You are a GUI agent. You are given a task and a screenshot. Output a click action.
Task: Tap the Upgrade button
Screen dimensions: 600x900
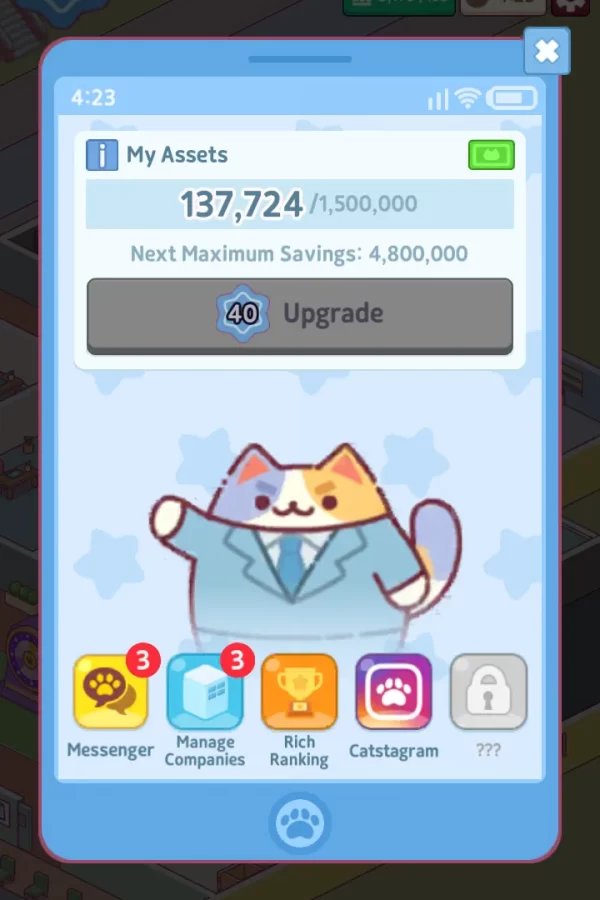pyautogui.click(x=300, y=315)
